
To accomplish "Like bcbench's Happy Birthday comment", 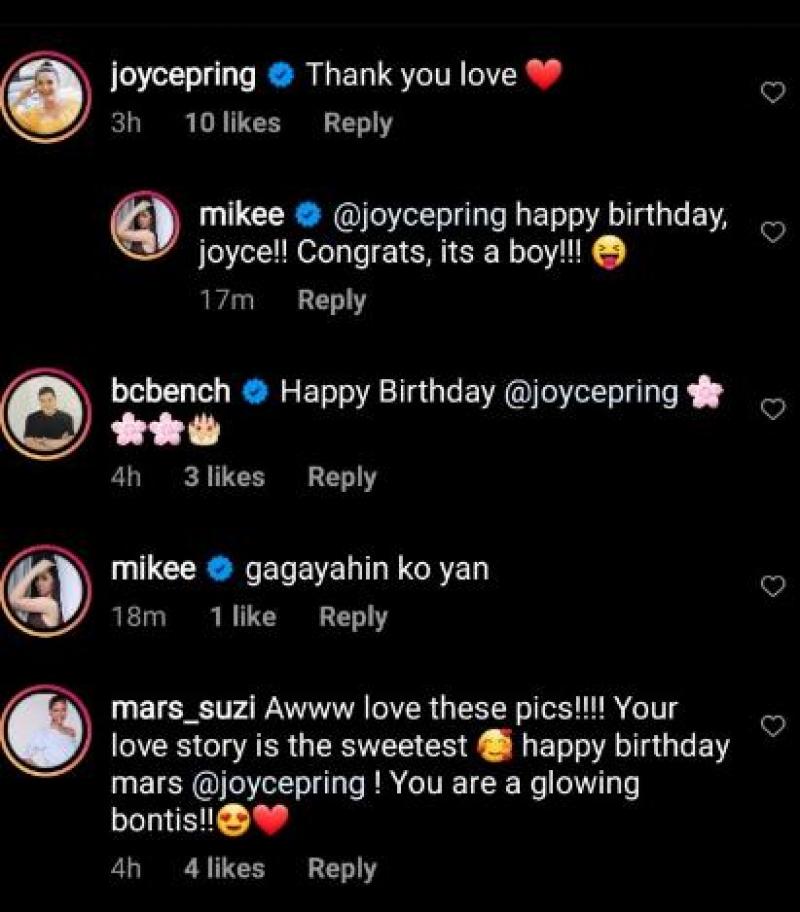I will pos(772,409).
